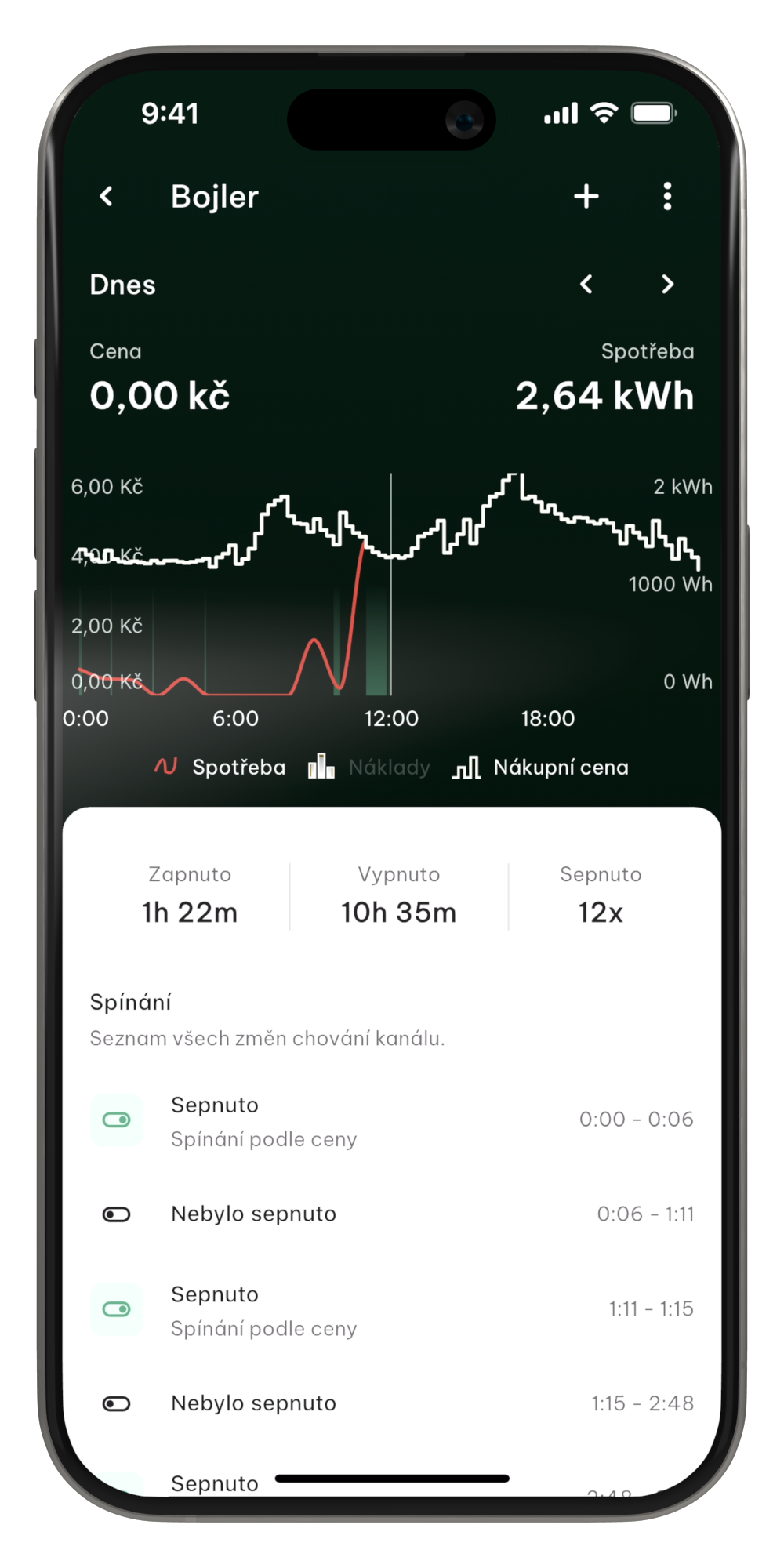
Task: Enable the Náklady series in the chart
Action: click(x=369, y=767)
